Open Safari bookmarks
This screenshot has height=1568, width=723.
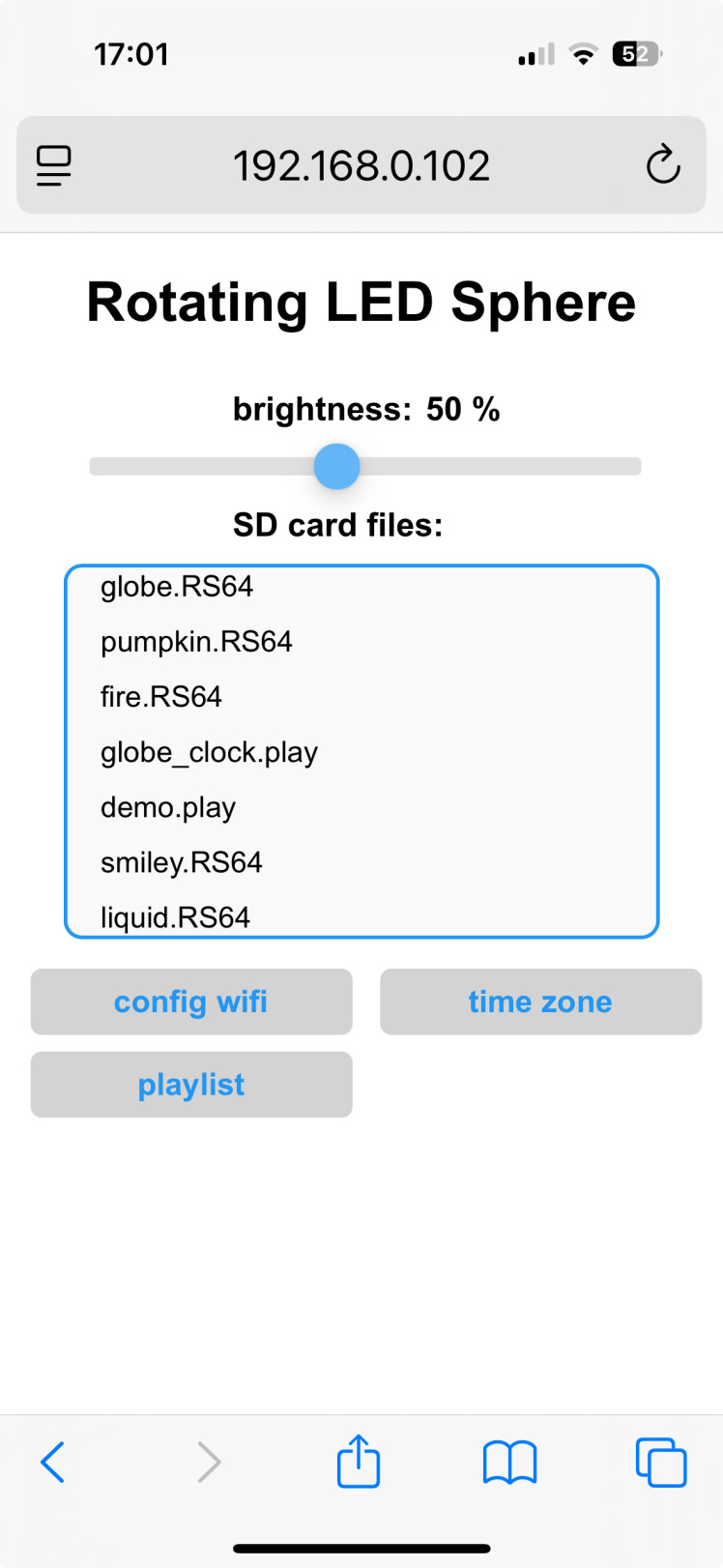tap(509, 1462)
